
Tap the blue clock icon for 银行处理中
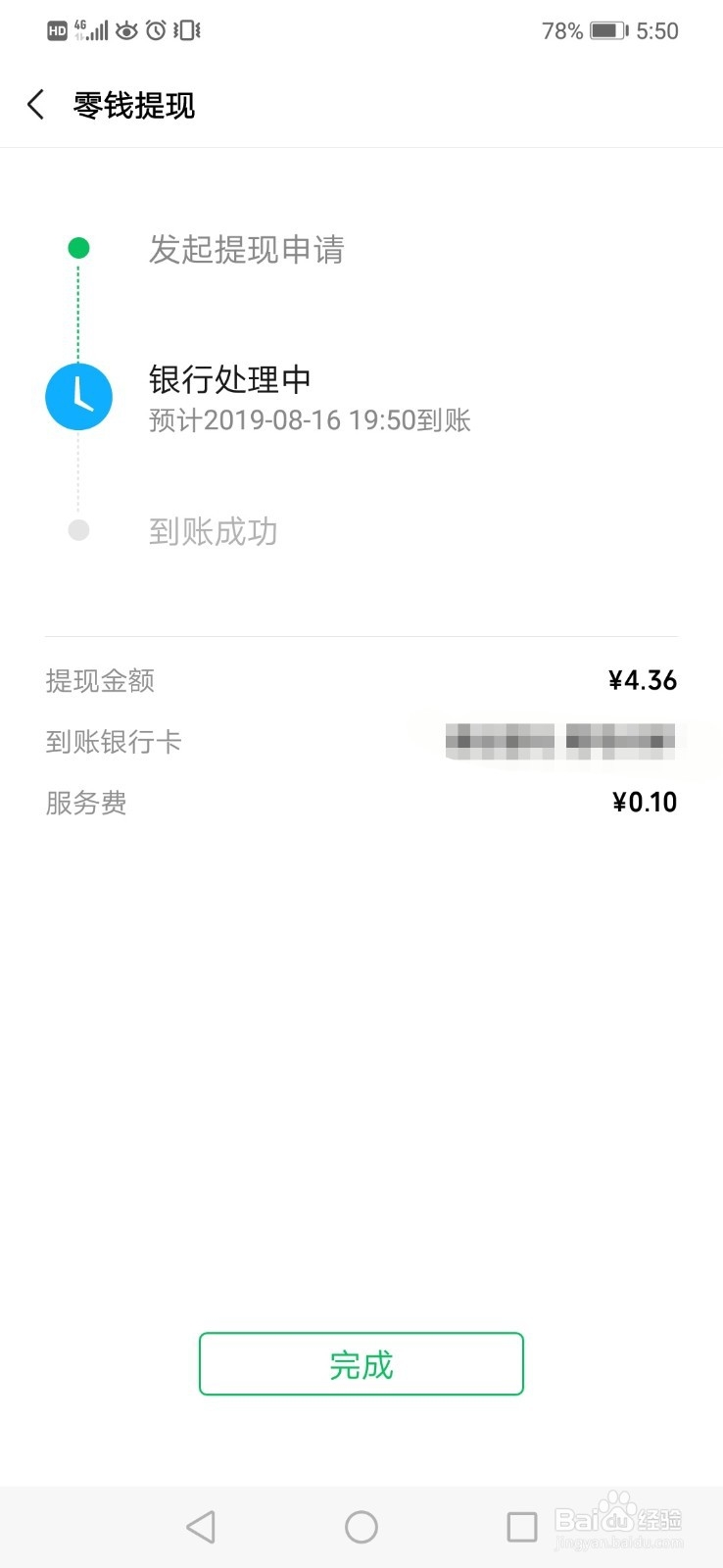coord(78,397)
